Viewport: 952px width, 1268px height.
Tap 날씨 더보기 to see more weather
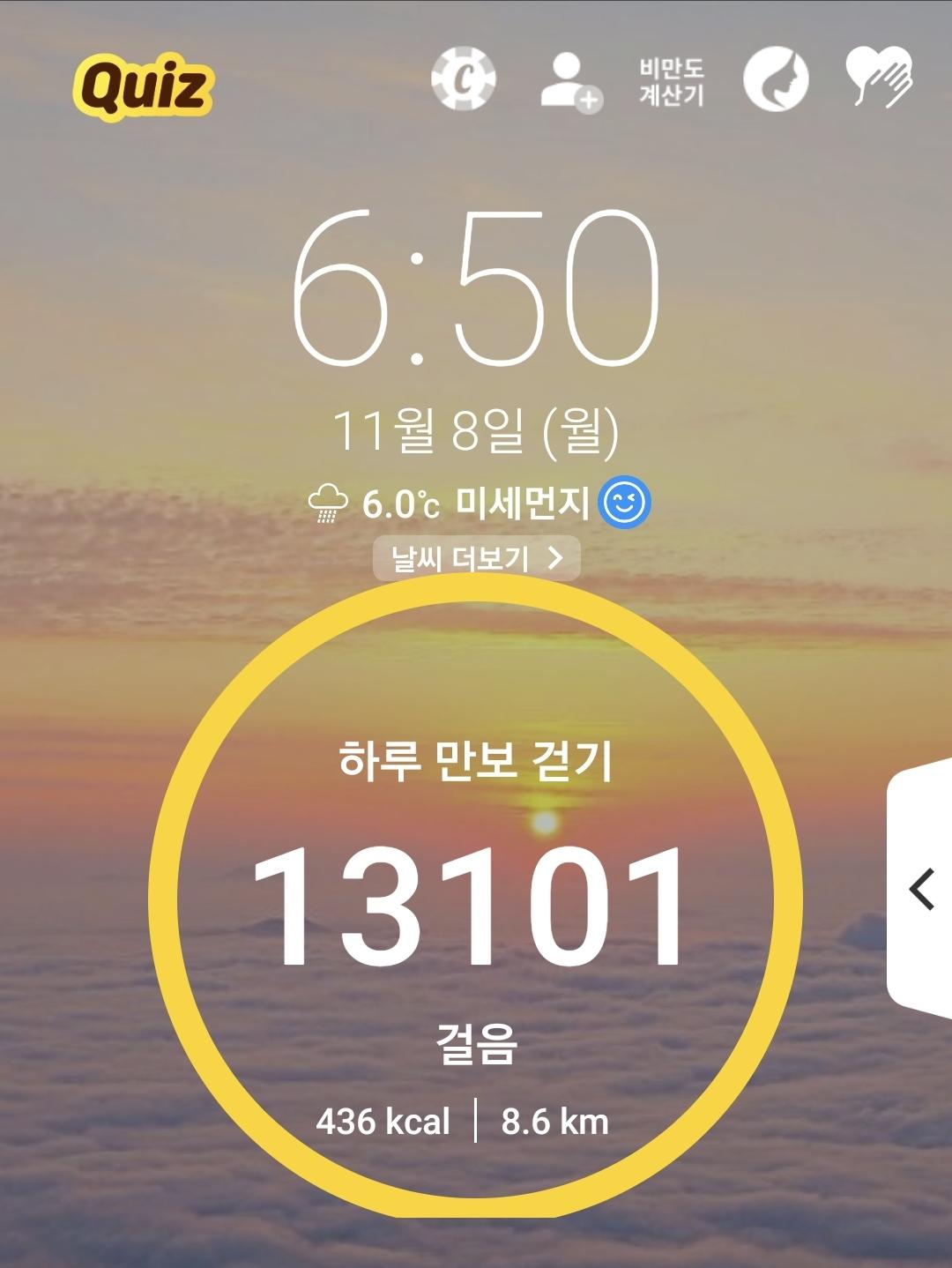476,558
